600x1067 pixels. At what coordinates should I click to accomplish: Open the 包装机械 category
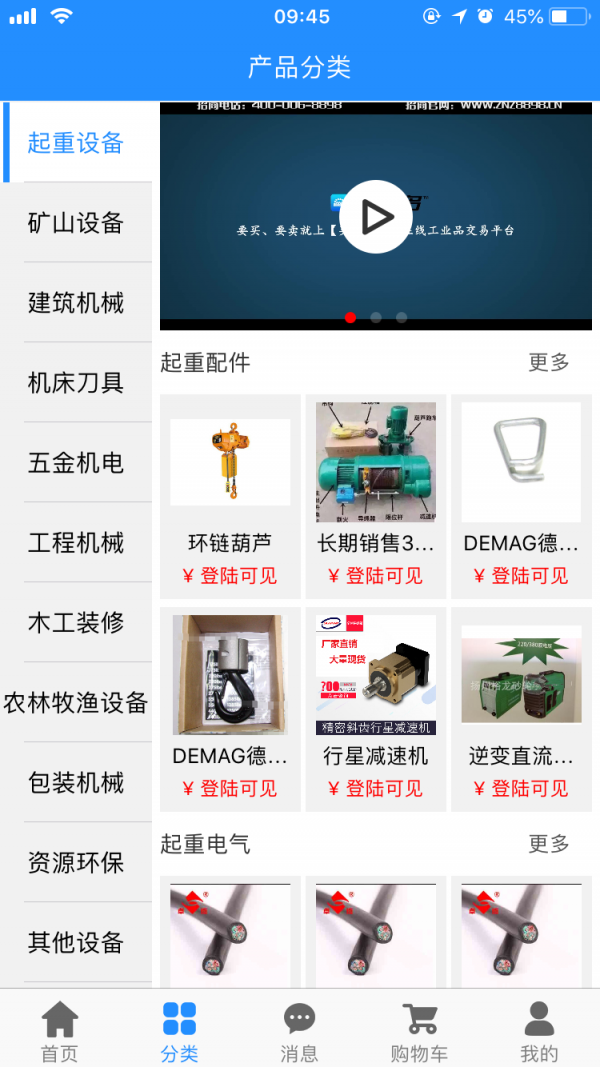point(76,783)
